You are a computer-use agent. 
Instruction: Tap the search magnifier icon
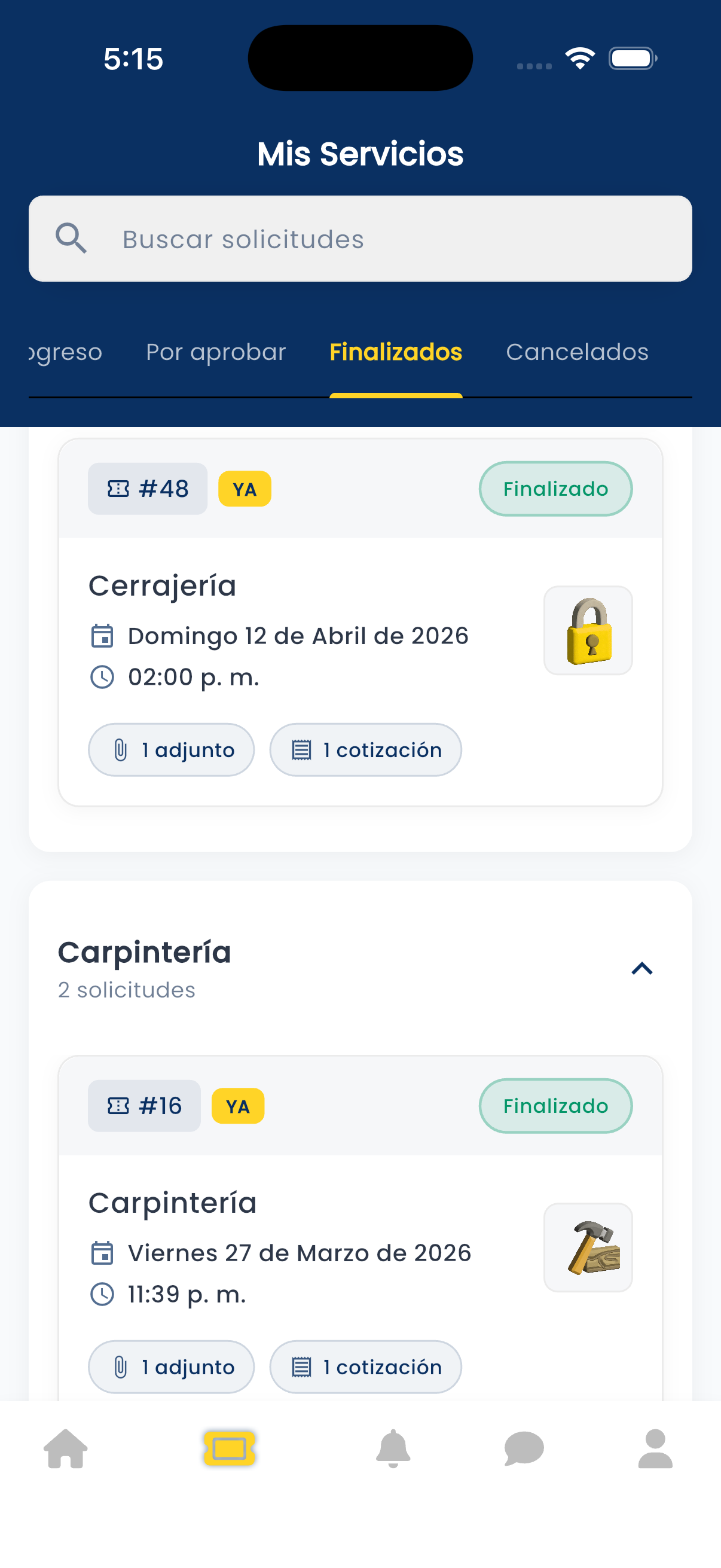coord(71,238)
